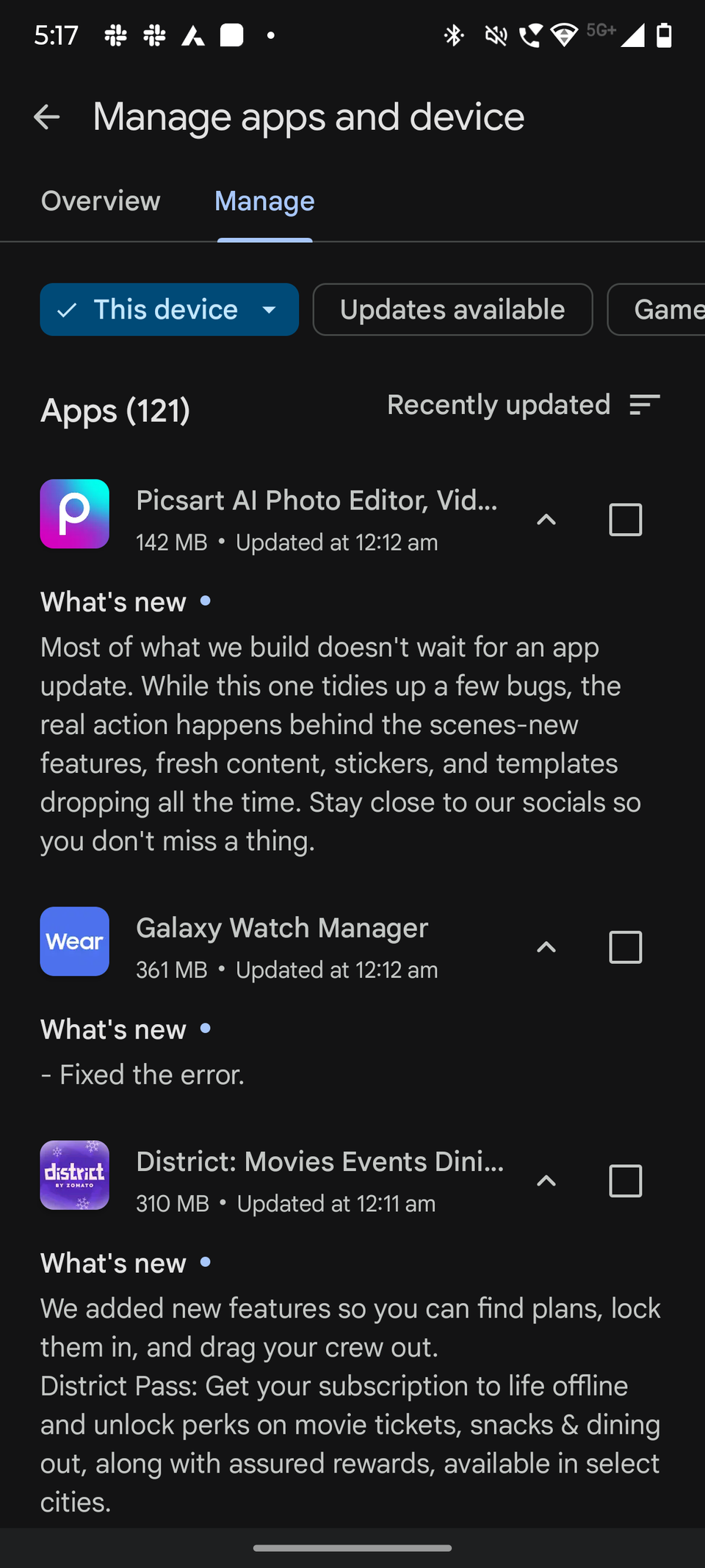705x1568 pixels.
Task: Select the checkbox beside Galaxy Watch Manager
Action: pos(625,947)
